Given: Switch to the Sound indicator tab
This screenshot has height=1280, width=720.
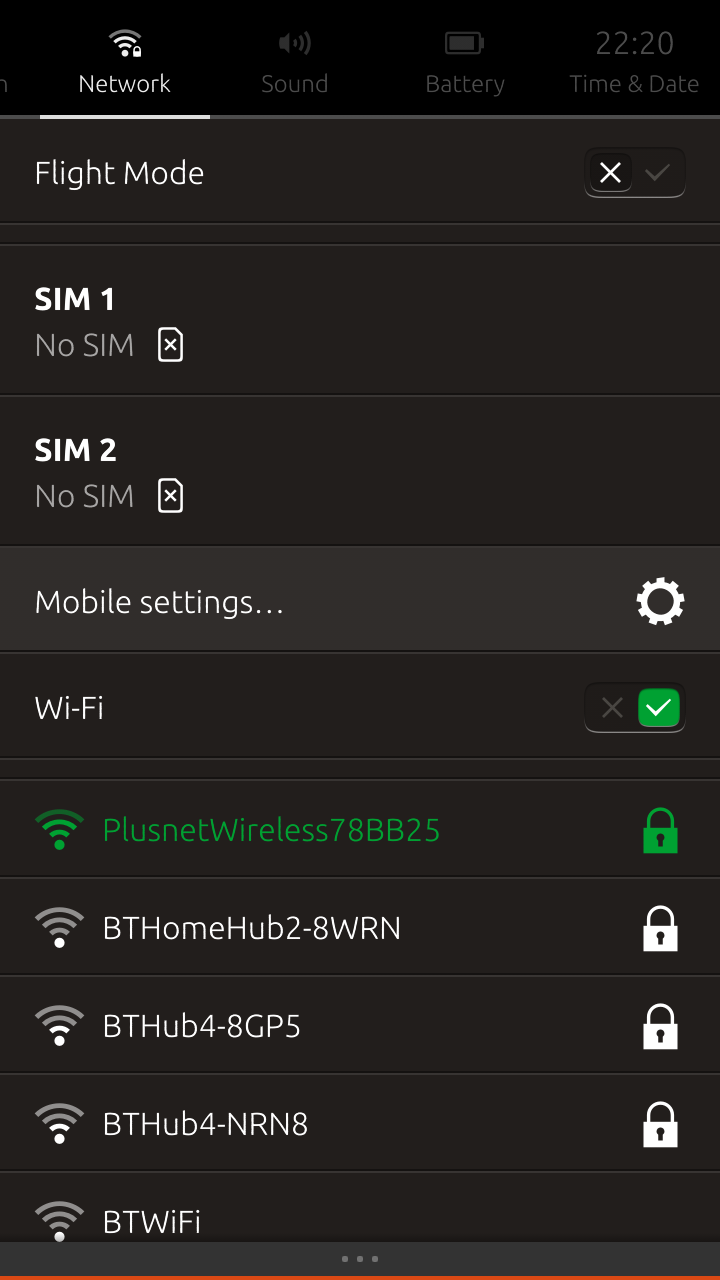Looking at the screenshot, I should point(295,60).
